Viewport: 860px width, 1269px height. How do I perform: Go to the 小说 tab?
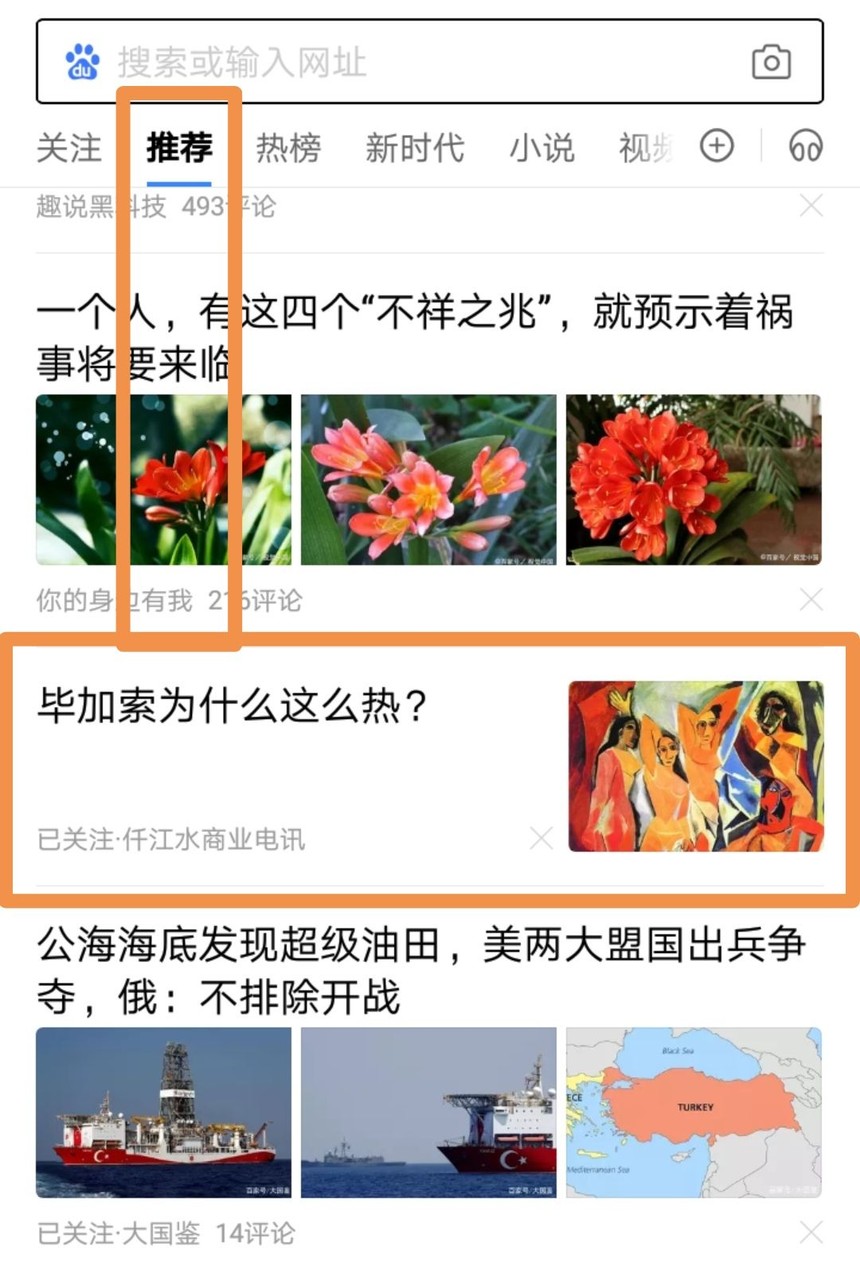(542, 148)
